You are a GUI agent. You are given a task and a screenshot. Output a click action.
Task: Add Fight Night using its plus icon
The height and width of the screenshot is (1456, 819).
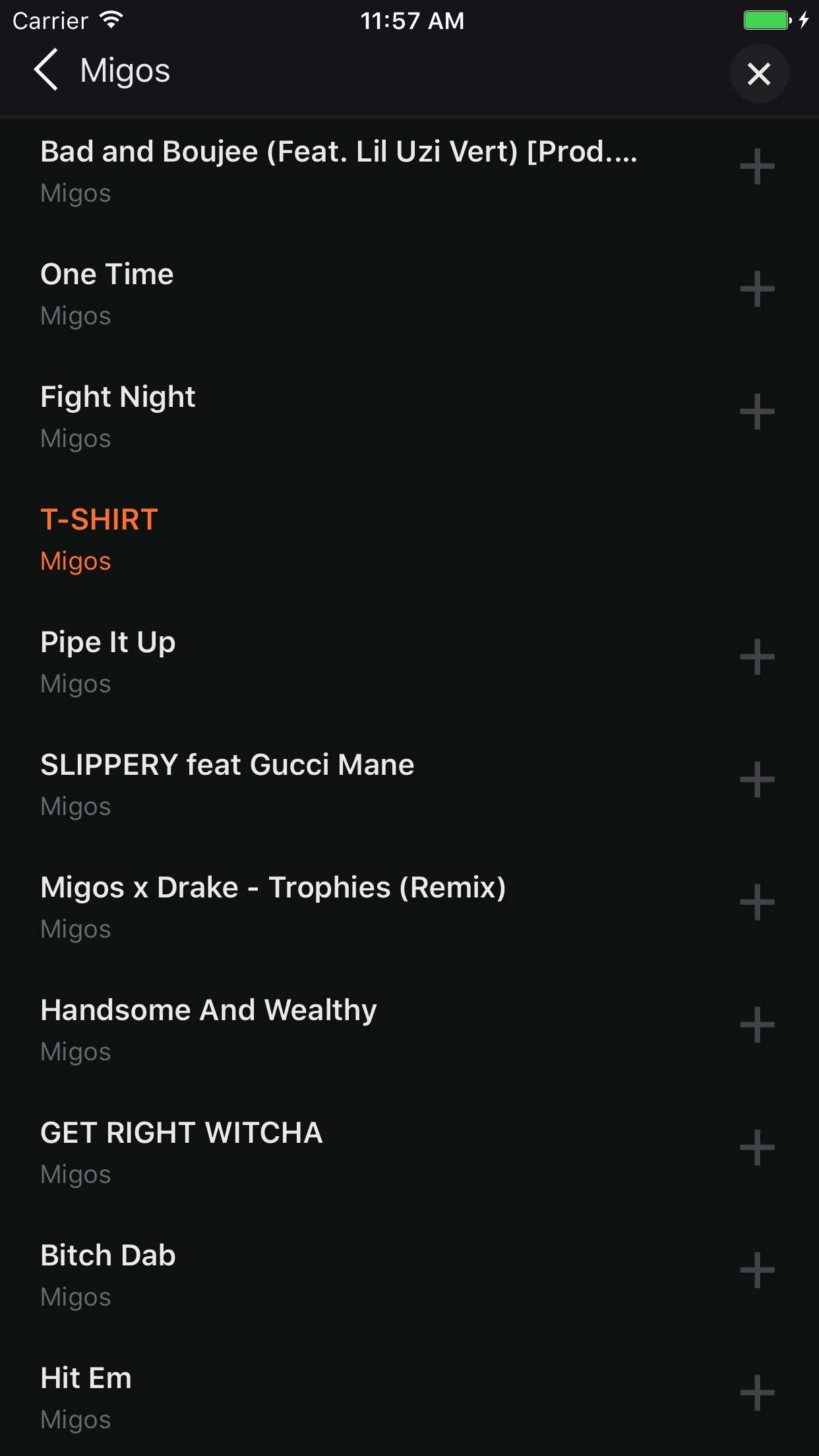coord(757,412)
